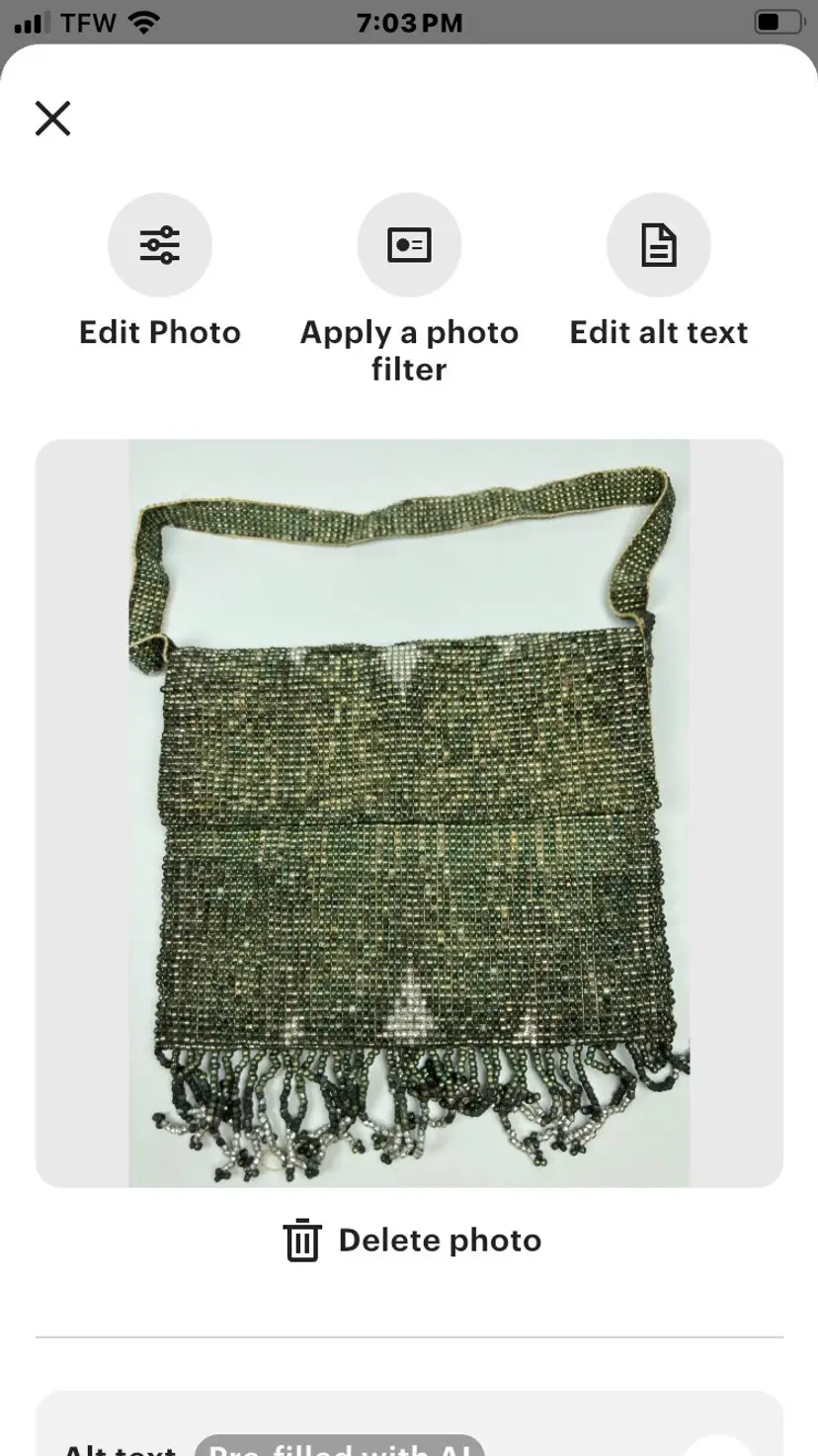Apply a photo filter
The height and width of the screenshot is (1456, 818).
point(409,245)
